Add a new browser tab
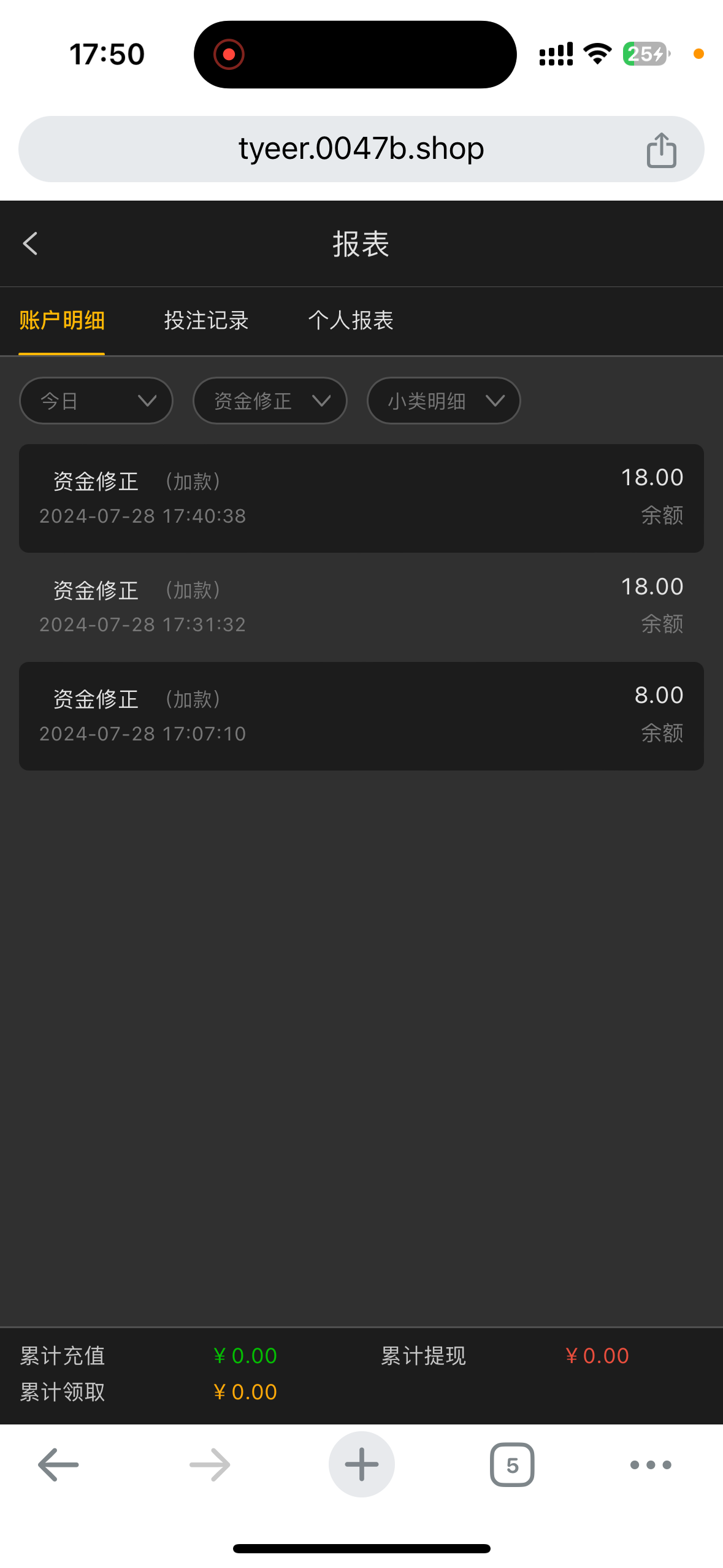The image size is (723, 1568). point(361,1464)
